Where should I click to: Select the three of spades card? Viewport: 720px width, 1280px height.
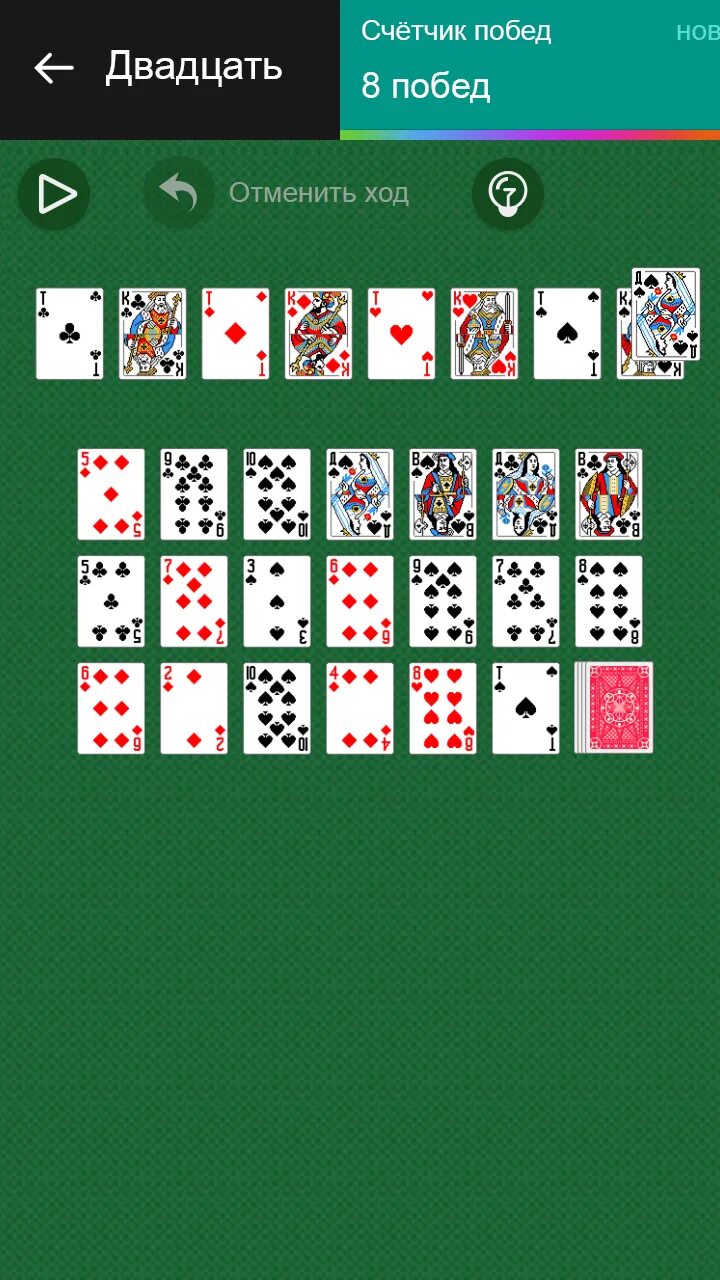(x=276, y=601)
